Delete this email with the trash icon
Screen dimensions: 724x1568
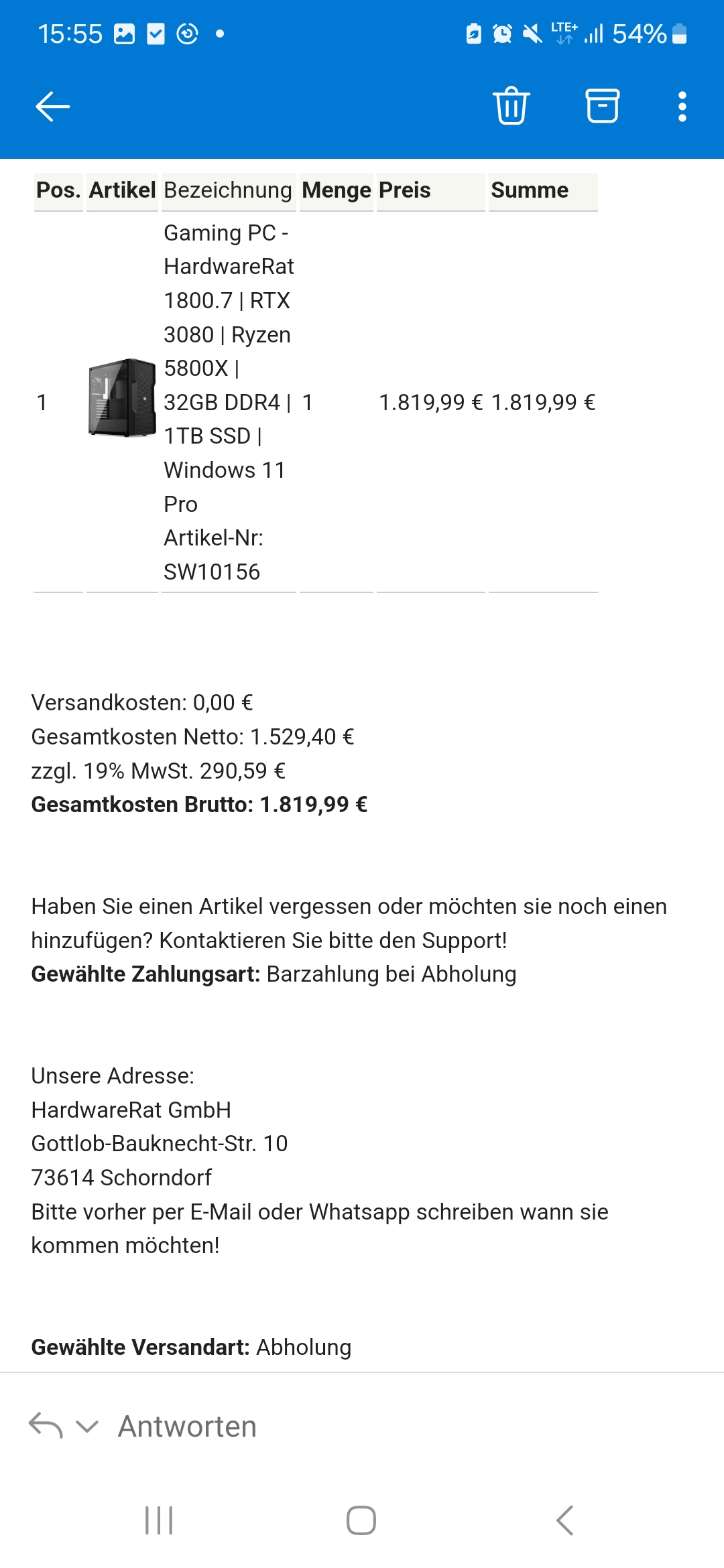[x=511, y=106]
